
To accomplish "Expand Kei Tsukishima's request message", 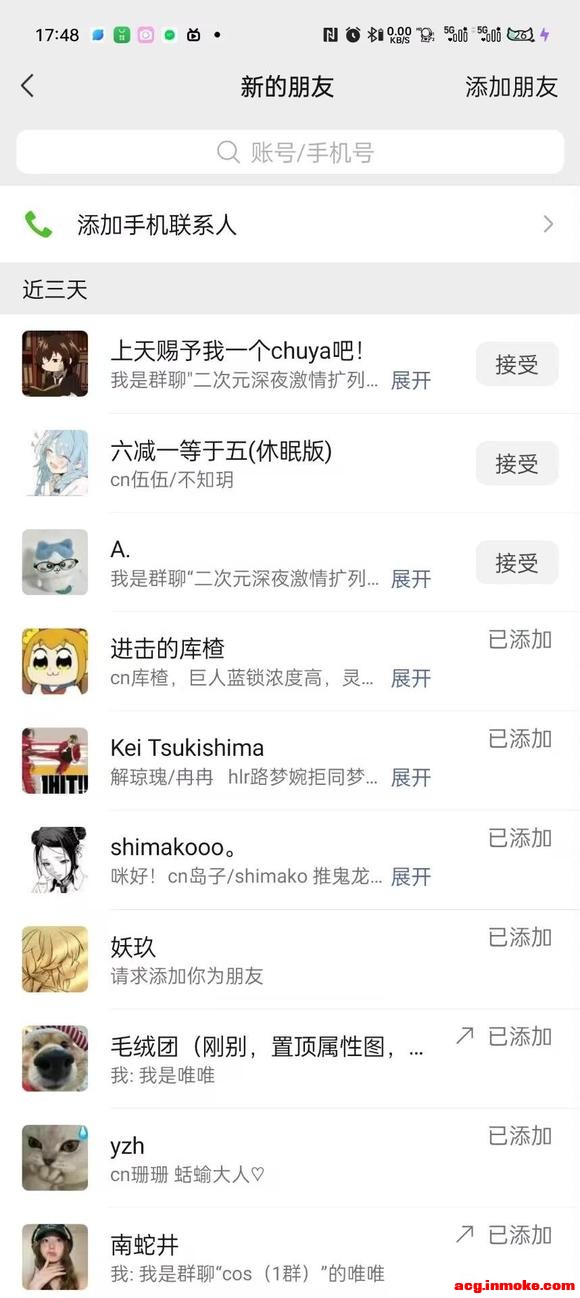I will click(411, 777).
